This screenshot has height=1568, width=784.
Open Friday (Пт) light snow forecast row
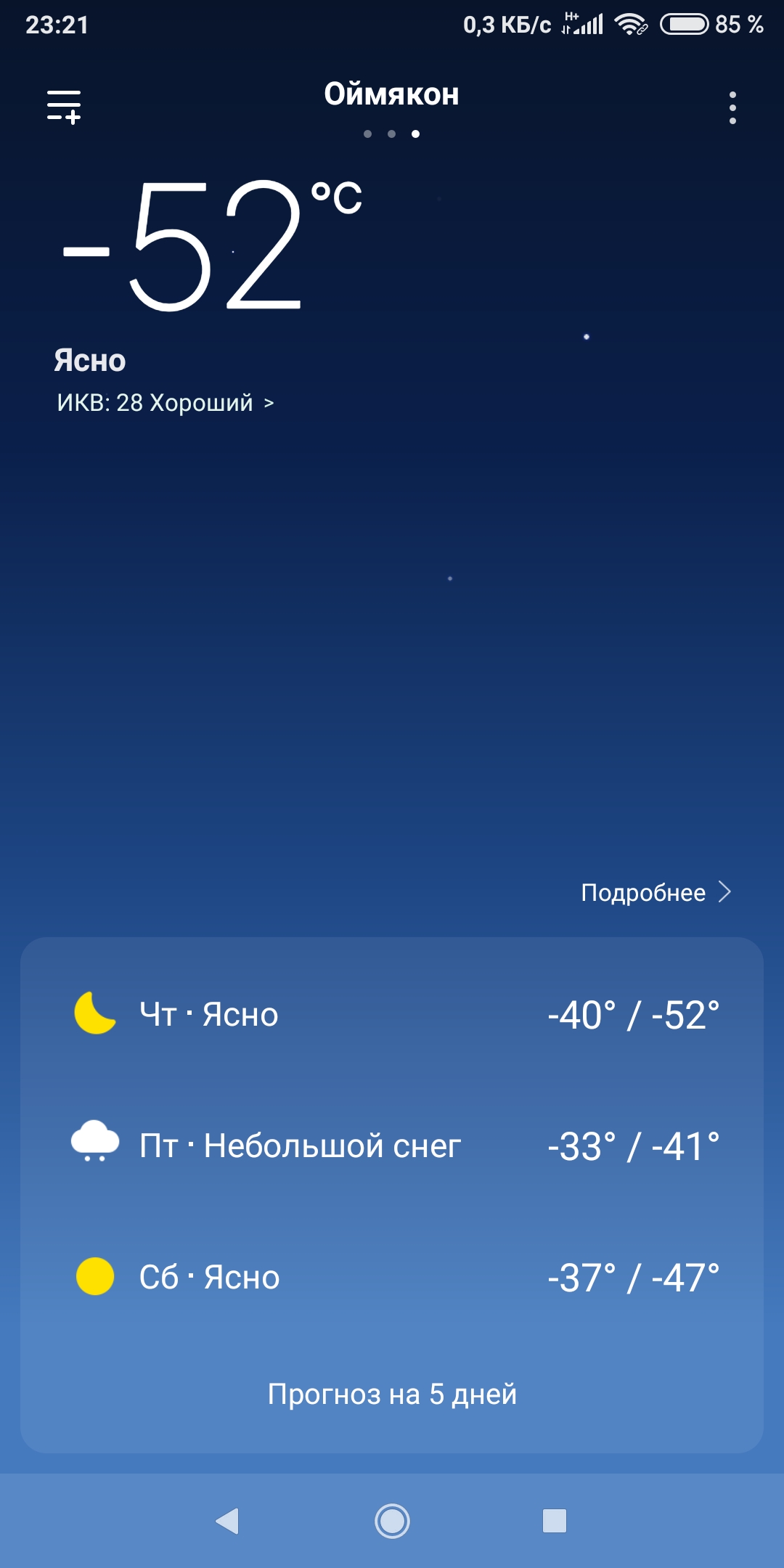(x=392, y=1146)
